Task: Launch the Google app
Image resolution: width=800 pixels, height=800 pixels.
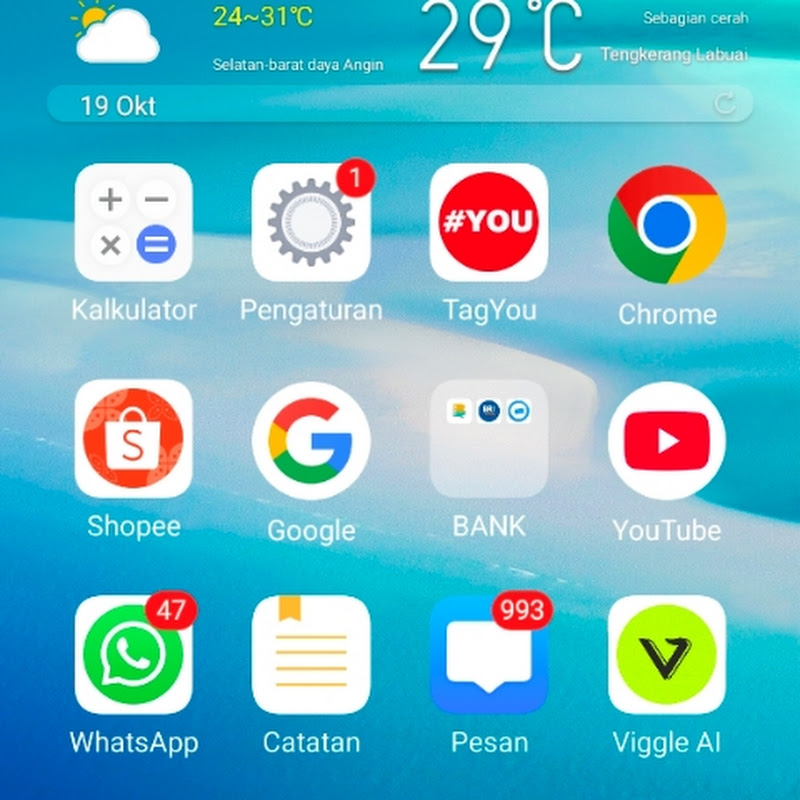Action: click(311, 441)
